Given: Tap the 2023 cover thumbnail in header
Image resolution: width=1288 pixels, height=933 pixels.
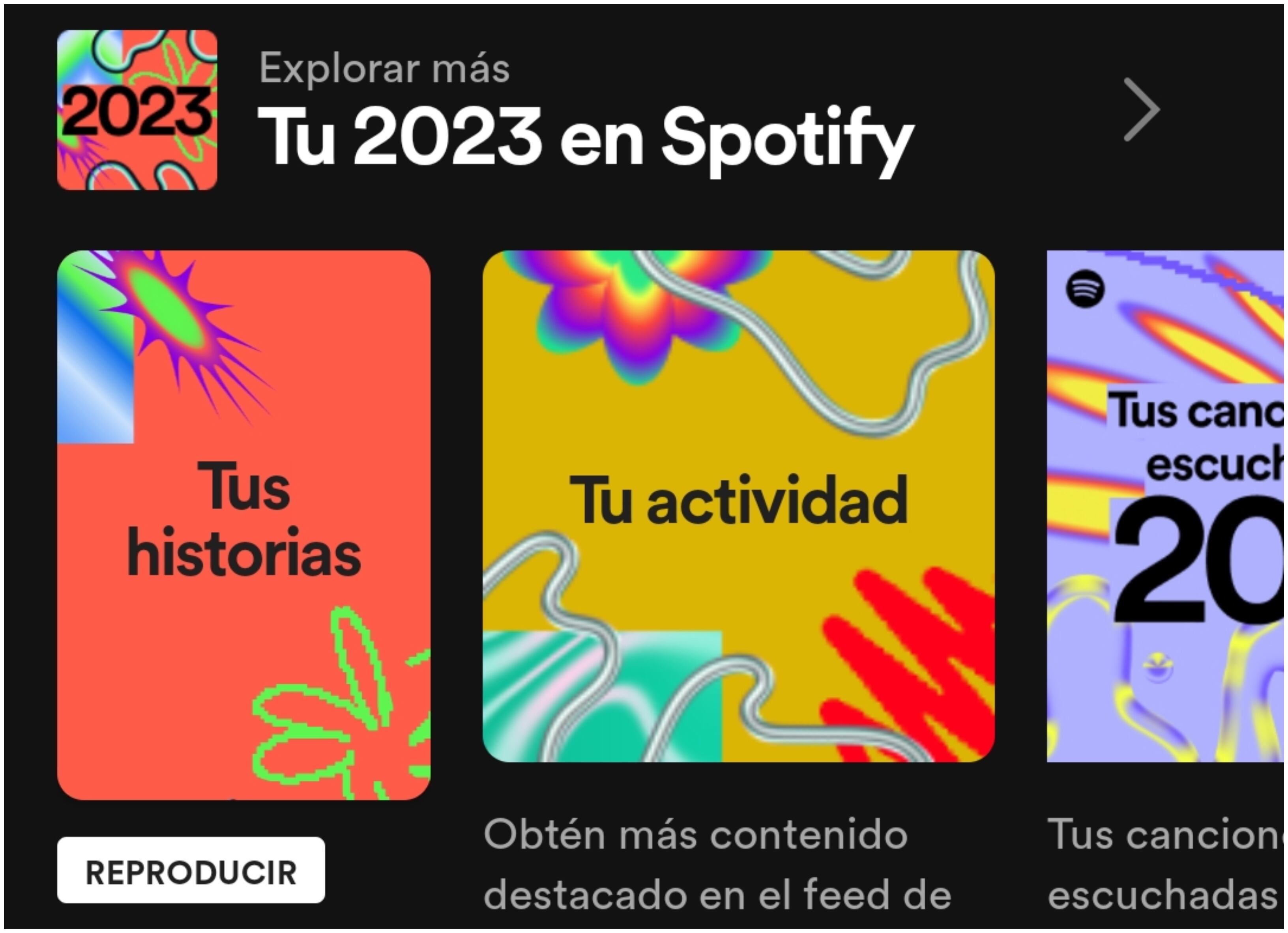Looking at the screenshot, I should tap(137, 110).
